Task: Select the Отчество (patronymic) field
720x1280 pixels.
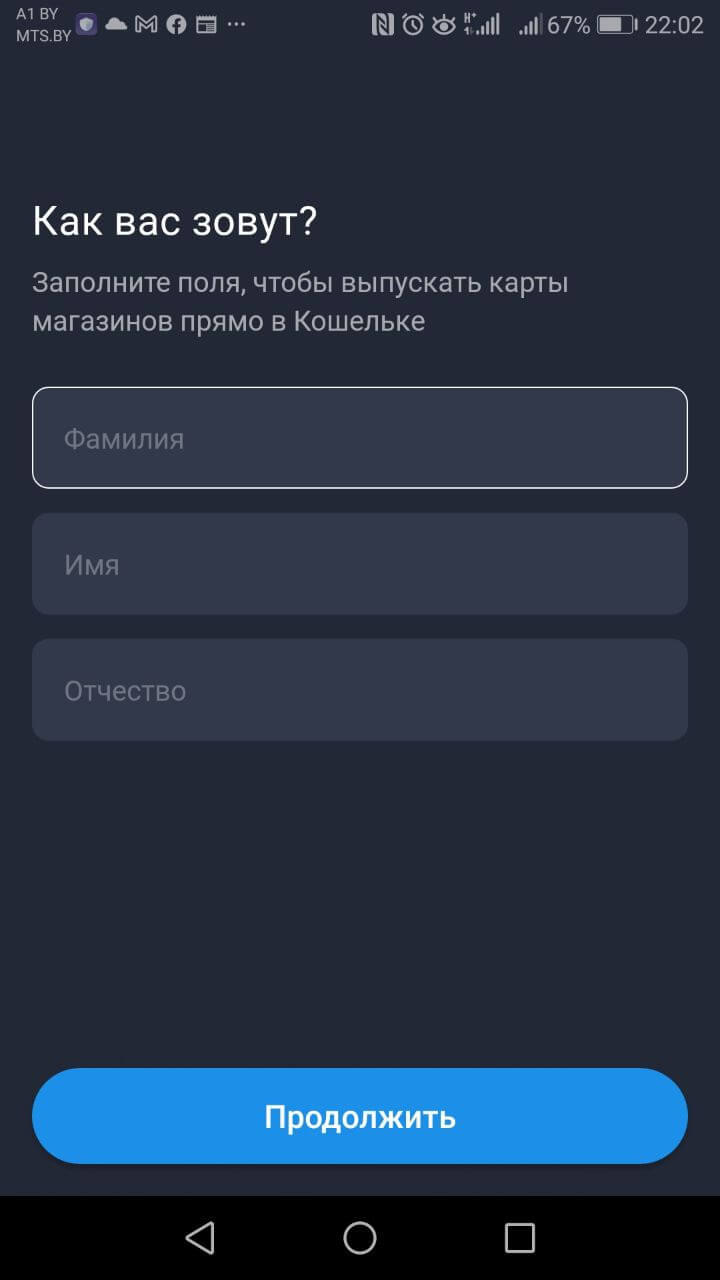Action: 360,690
